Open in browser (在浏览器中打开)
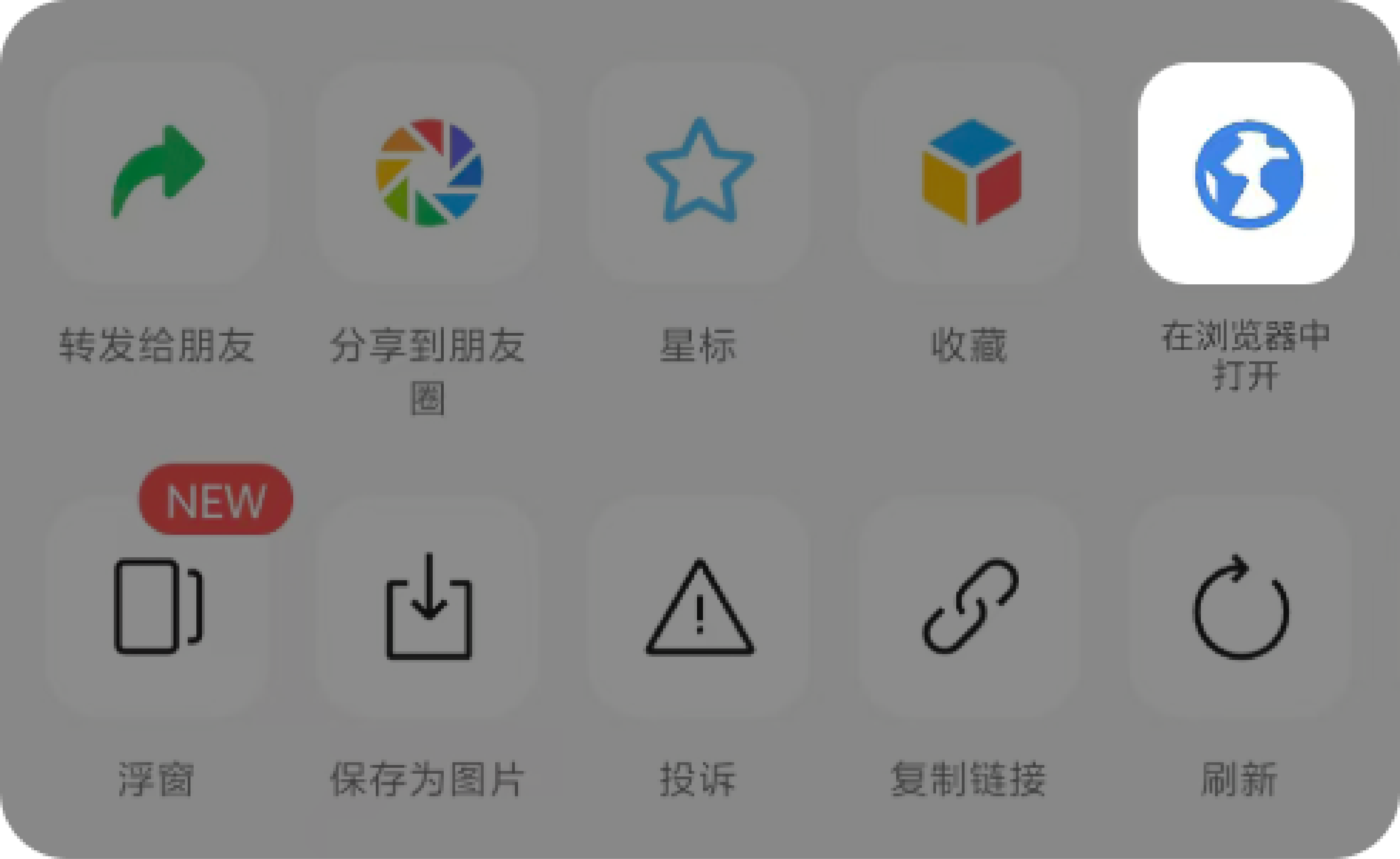This screenshot has width=1400, height=859. tap(1246, 173)
